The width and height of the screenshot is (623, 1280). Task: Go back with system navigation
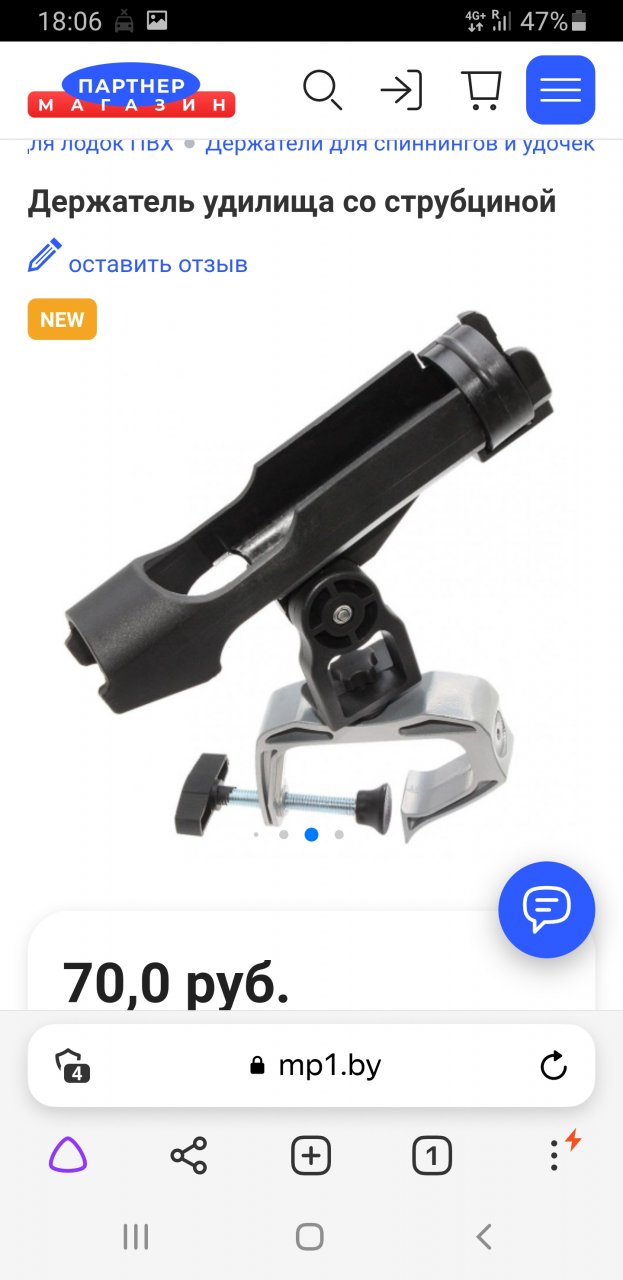[x=484, y=1237]
